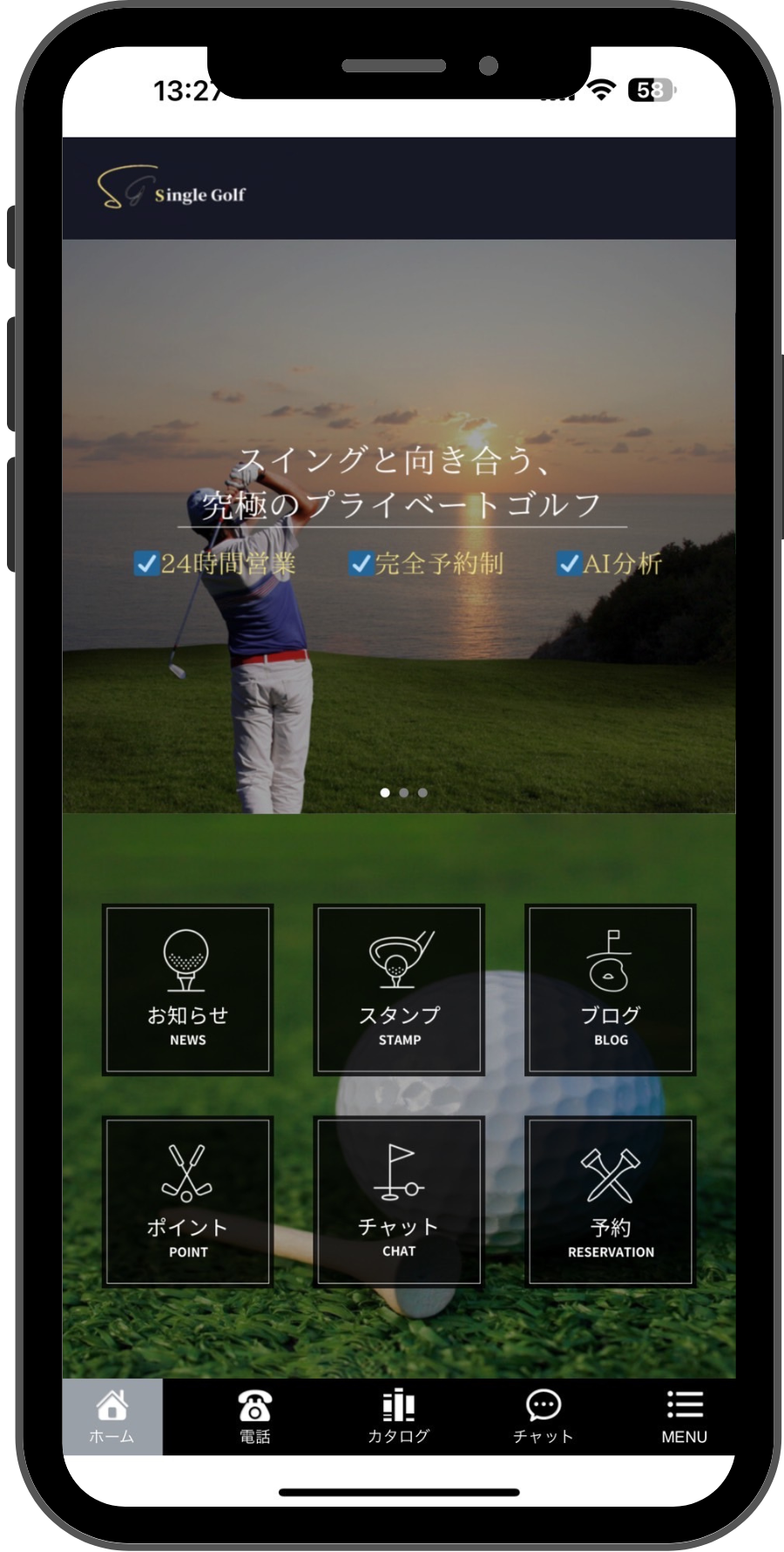Select the second banner page dot
This screenshot has height=1552, width=784.
point(403,793)
